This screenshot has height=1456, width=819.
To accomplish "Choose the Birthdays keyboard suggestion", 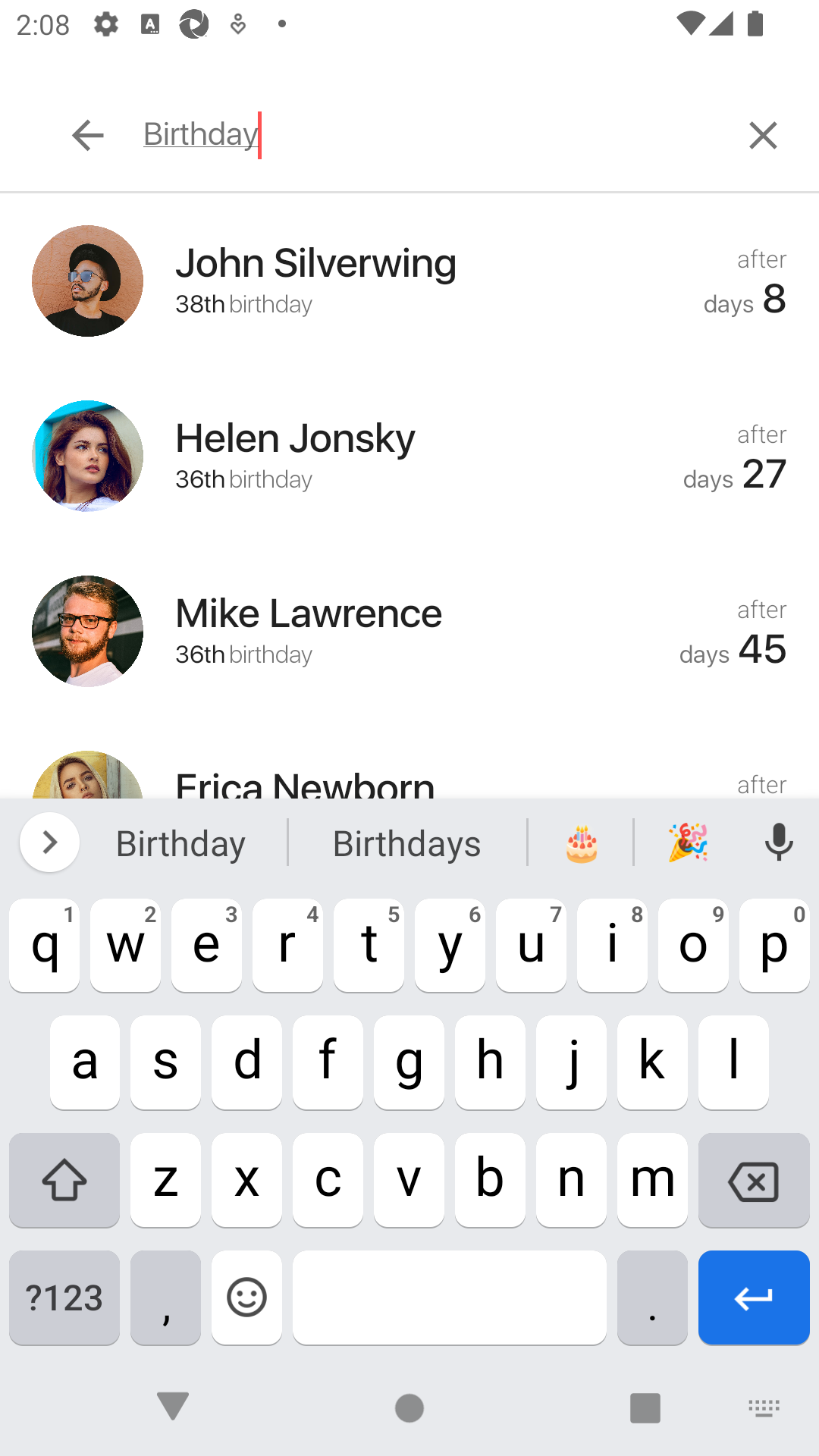I will click(406, 843).
